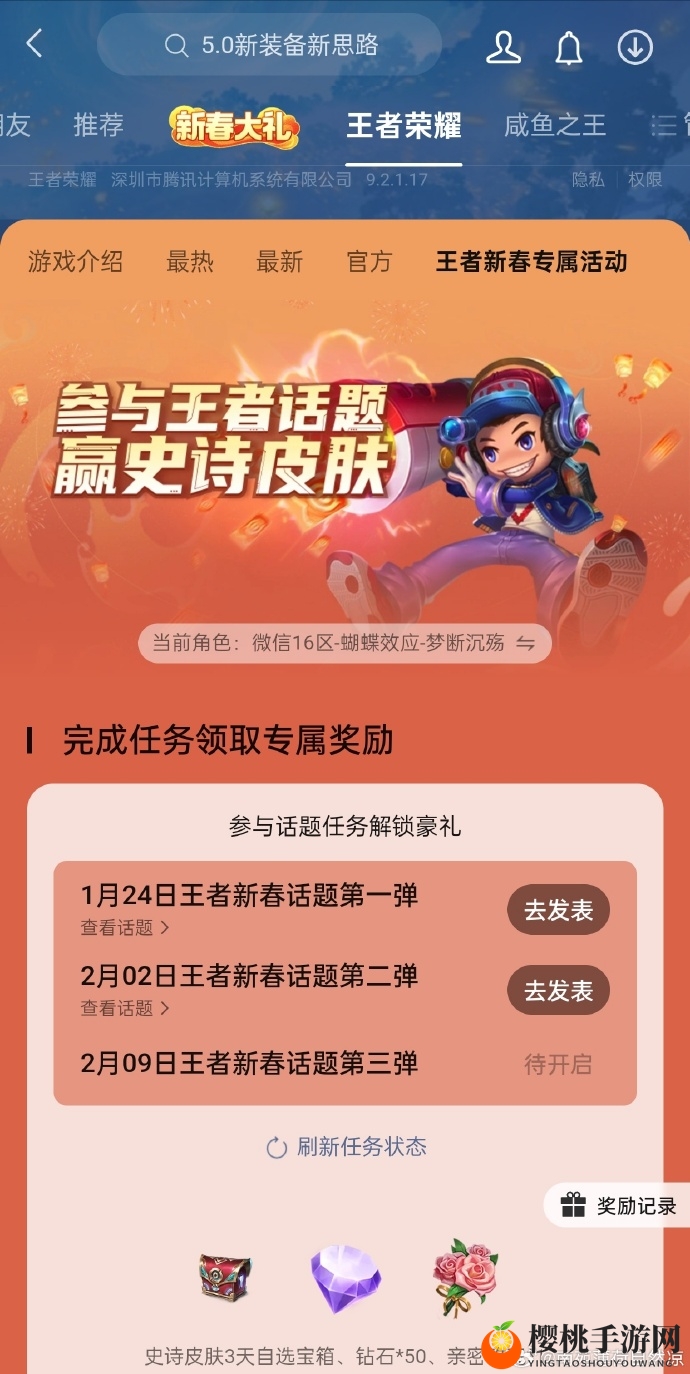Open the notifications bell
The image size is (690, 1374).
coord(569,46)
